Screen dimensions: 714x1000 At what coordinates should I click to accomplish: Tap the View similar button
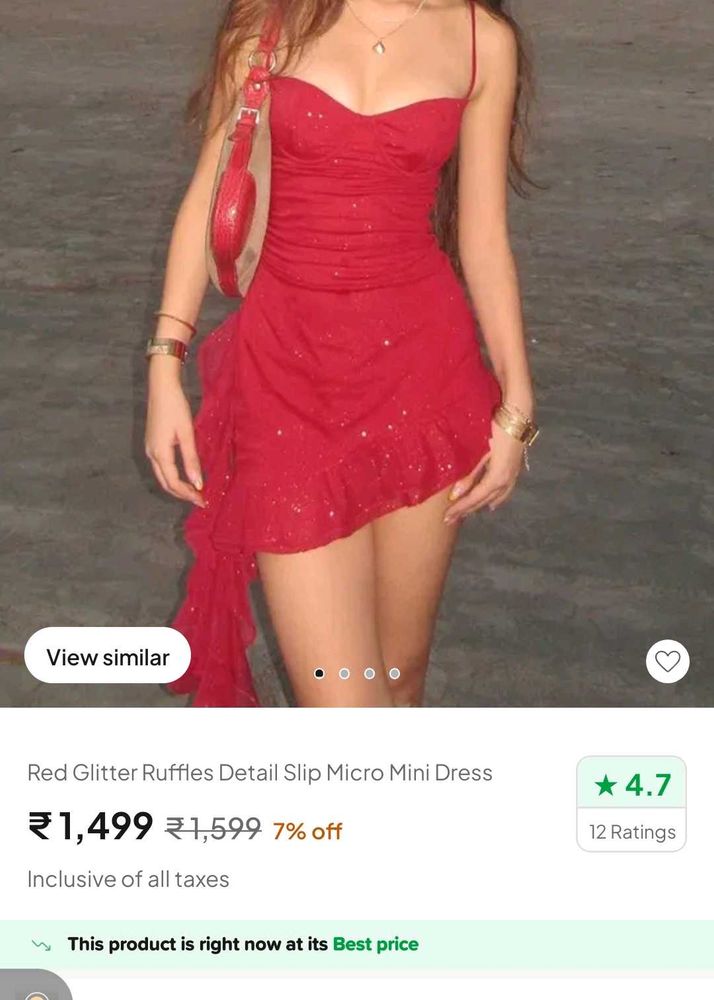(107, 656)
